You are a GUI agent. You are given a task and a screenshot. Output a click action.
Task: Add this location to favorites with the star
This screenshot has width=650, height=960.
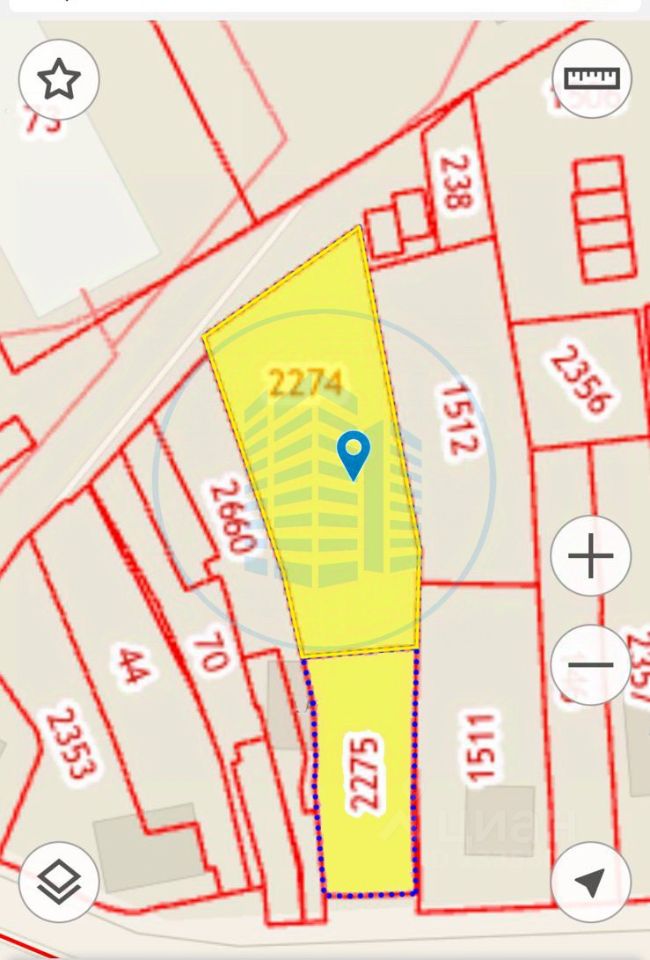pos(59,79)
